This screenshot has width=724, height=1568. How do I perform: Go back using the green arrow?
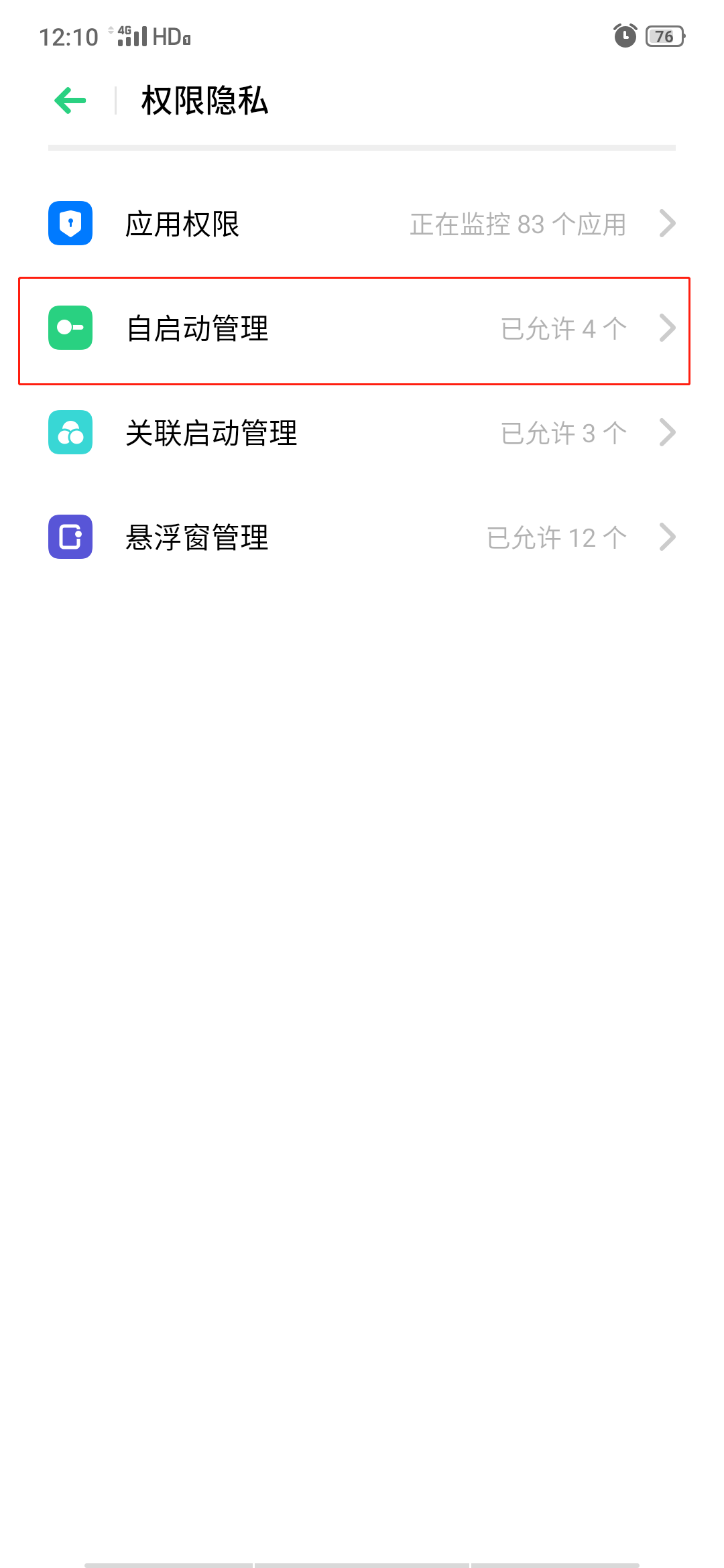coord(70,101)
